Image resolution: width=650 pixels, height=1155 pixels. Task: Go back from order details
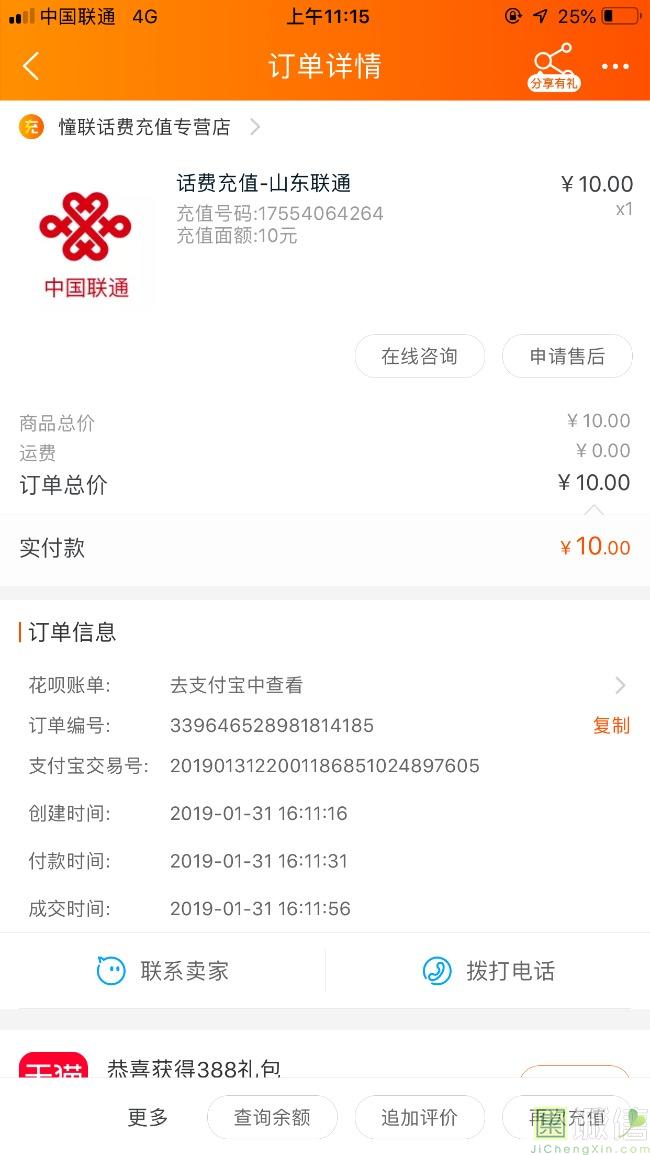point(31,67)
